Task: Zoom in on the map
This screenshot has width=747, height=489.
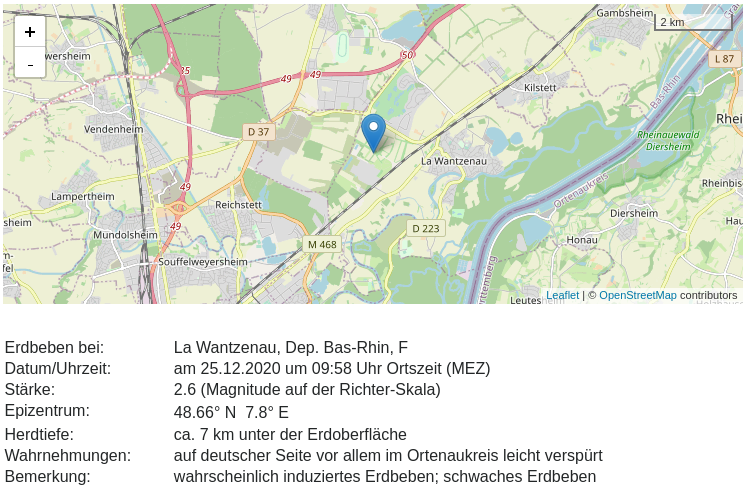Action: [x=30, y=32]
